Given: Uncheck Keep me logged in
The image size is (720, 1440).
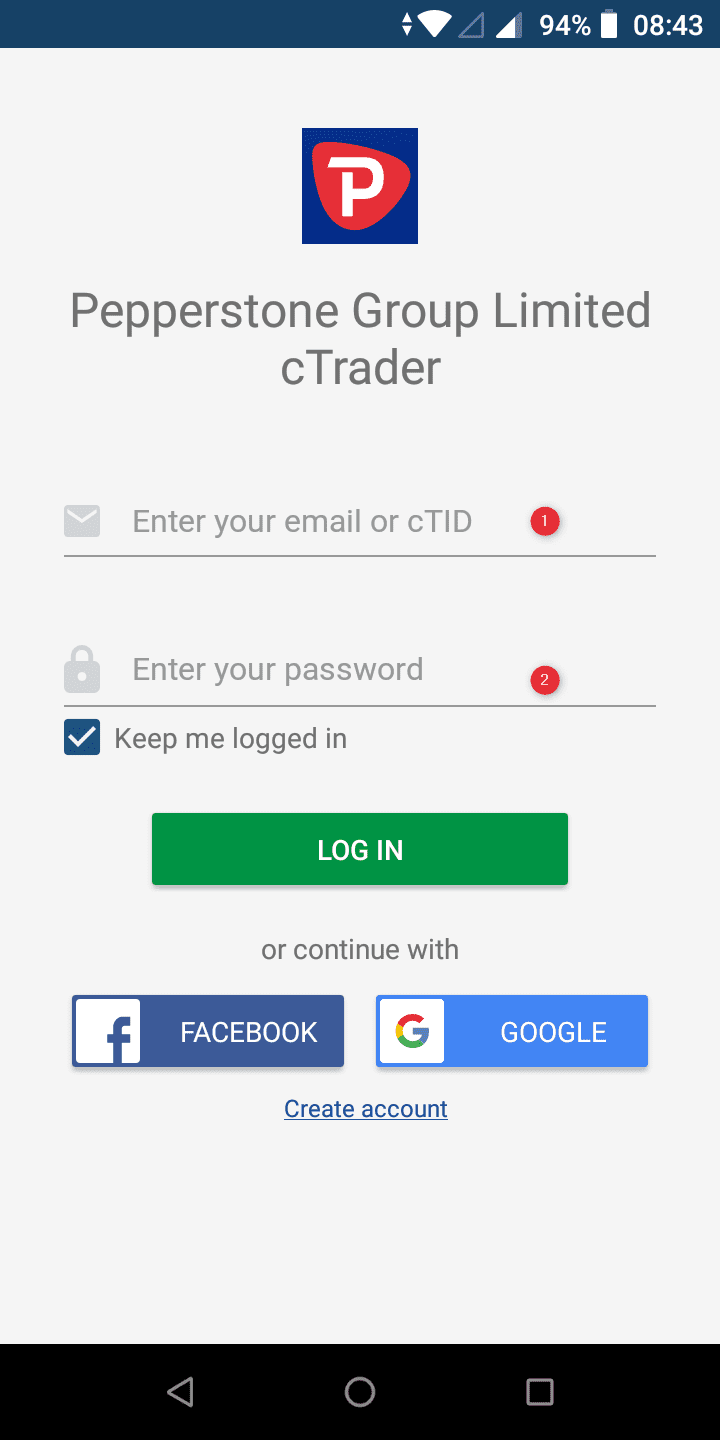Looking at the screenshot, I should pyautogui.click(x=82, y=739).
